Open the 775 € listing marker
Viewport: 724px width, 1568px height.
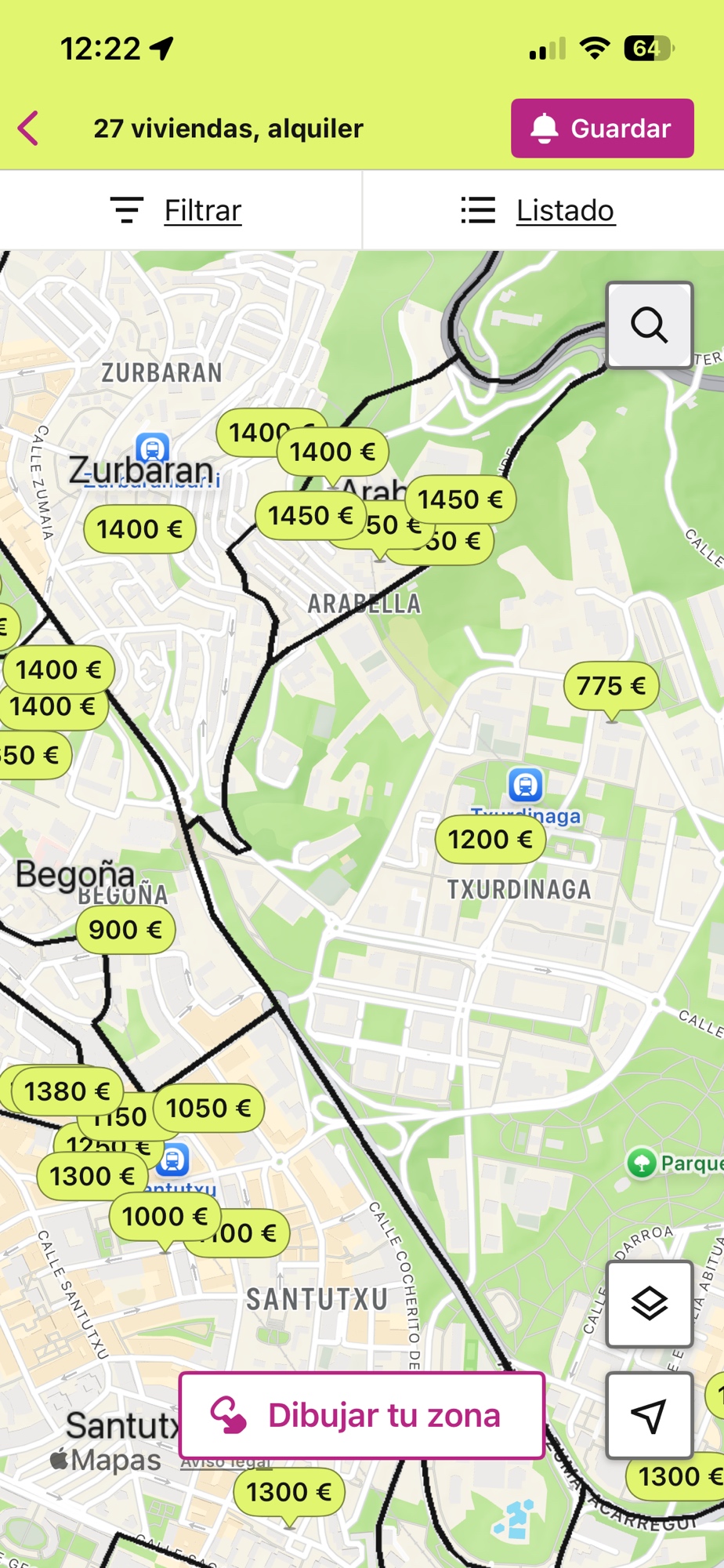coord(611,686)
